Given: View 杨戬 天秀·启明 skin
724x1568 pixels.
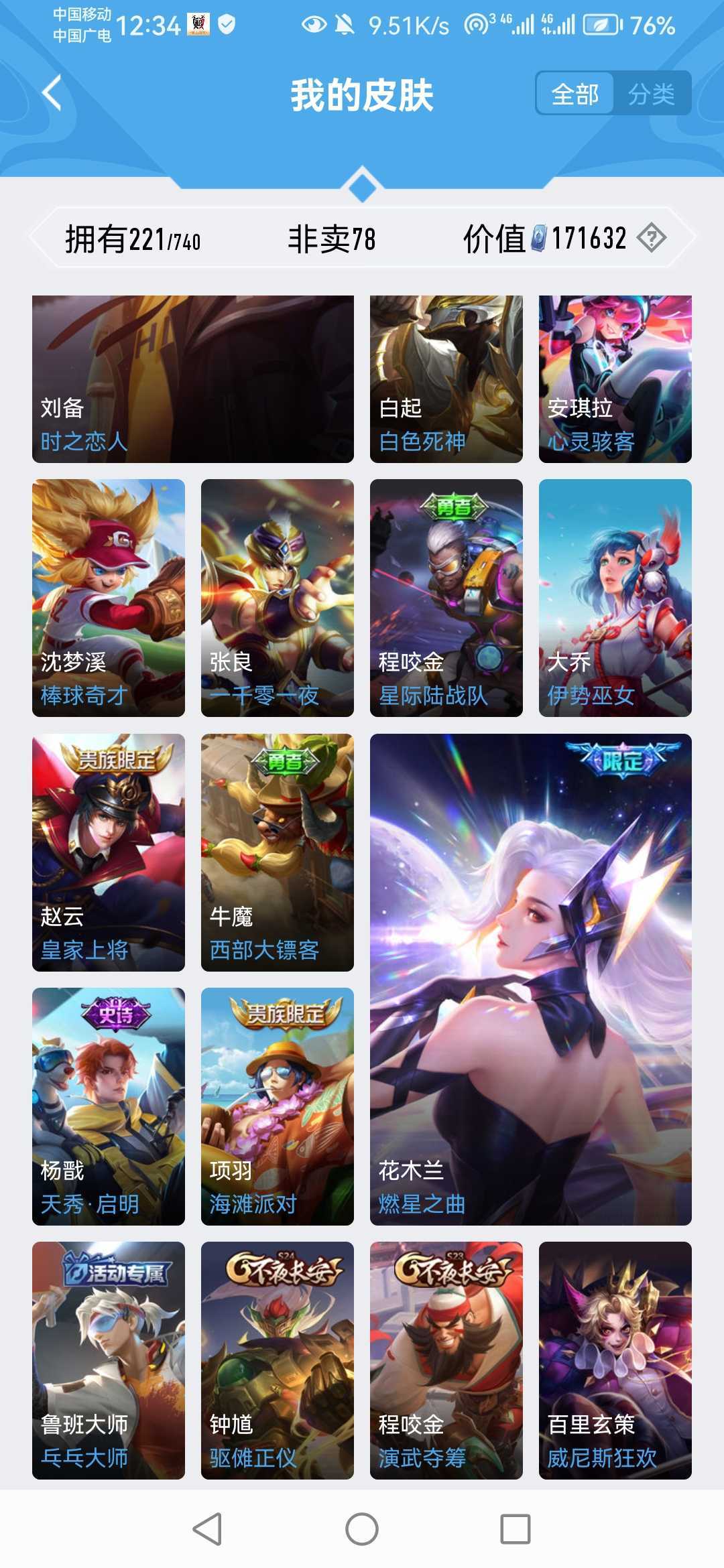Looking at the screenshot, I should tap(109, 1106).
